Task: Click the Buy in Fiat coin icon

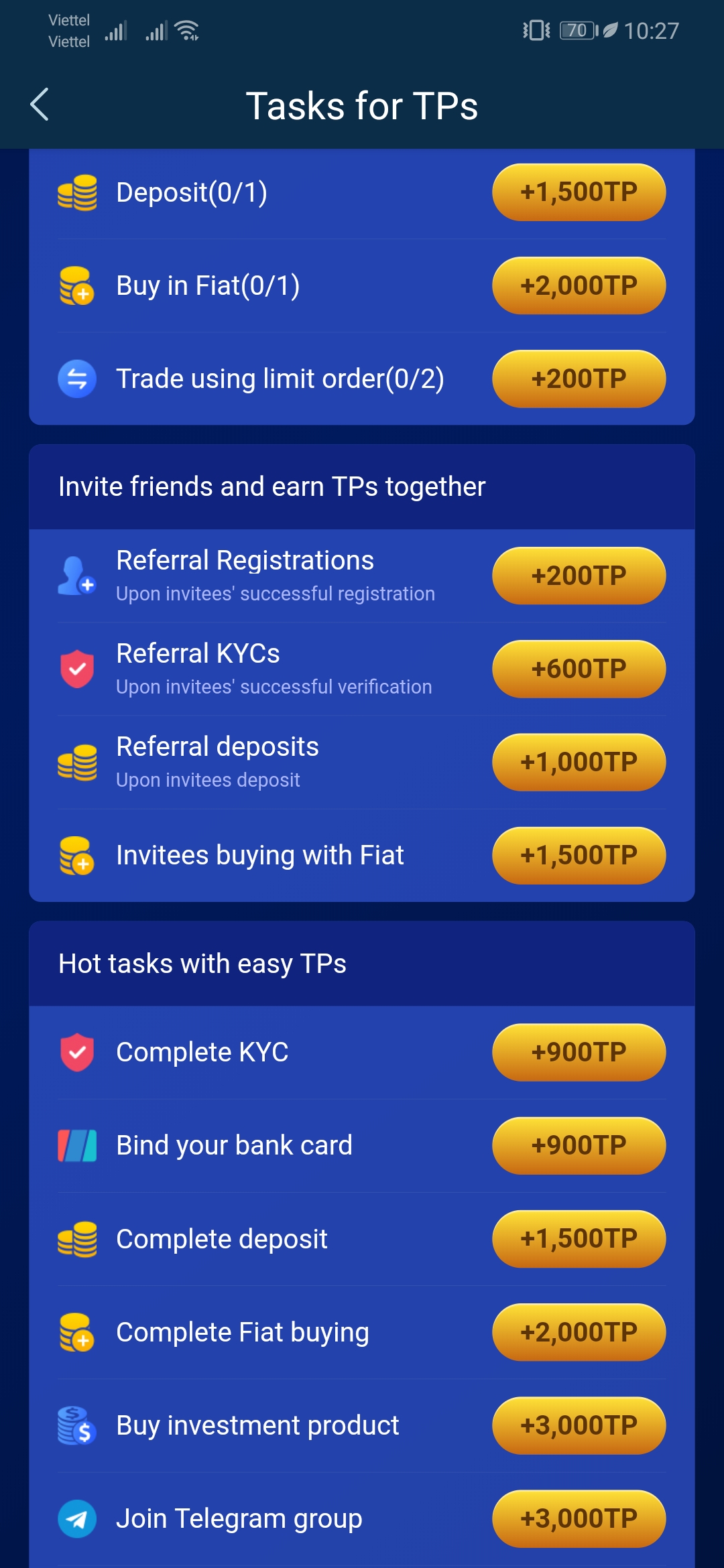Action: click(x=76, y=286)
